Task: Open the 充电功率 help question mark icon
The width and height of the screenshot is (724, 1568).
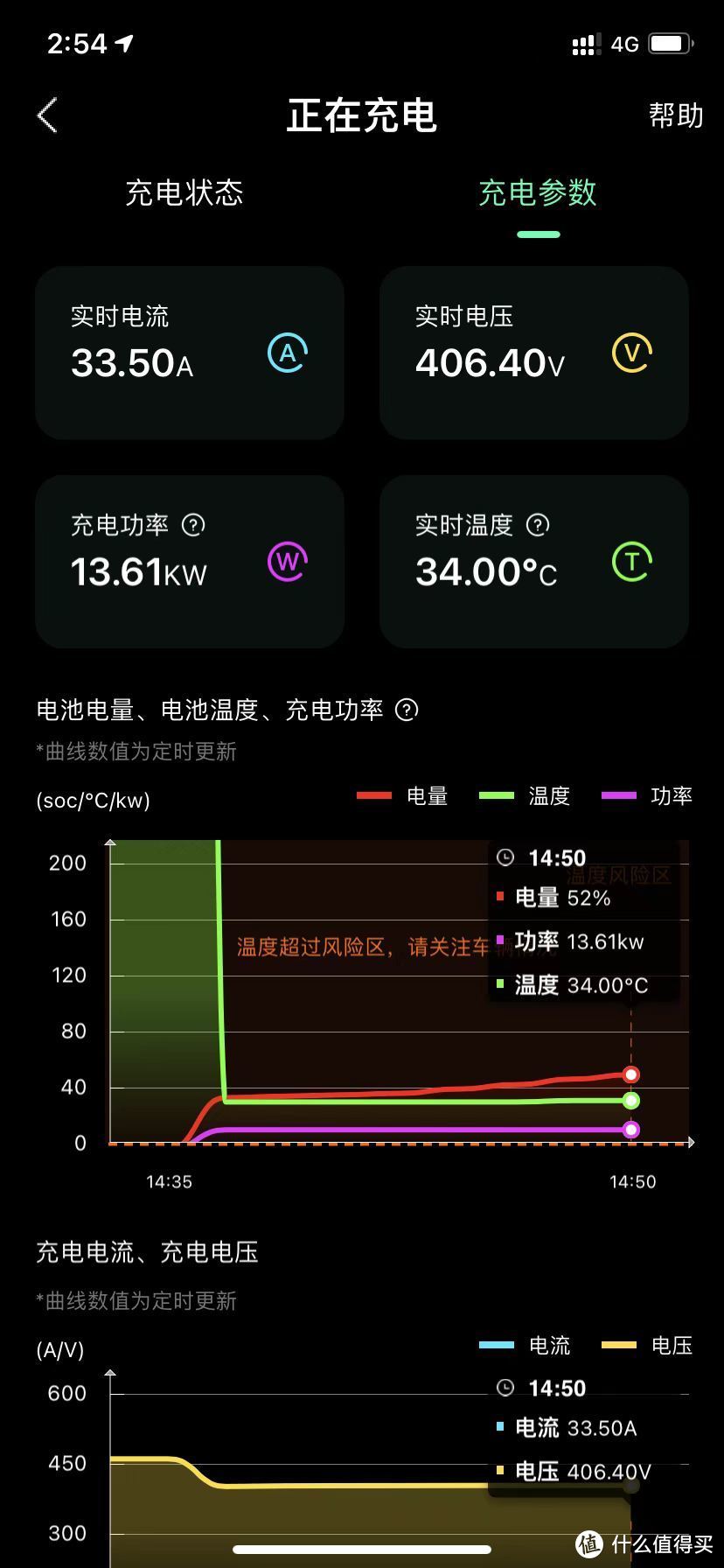Action: (192, 525)
